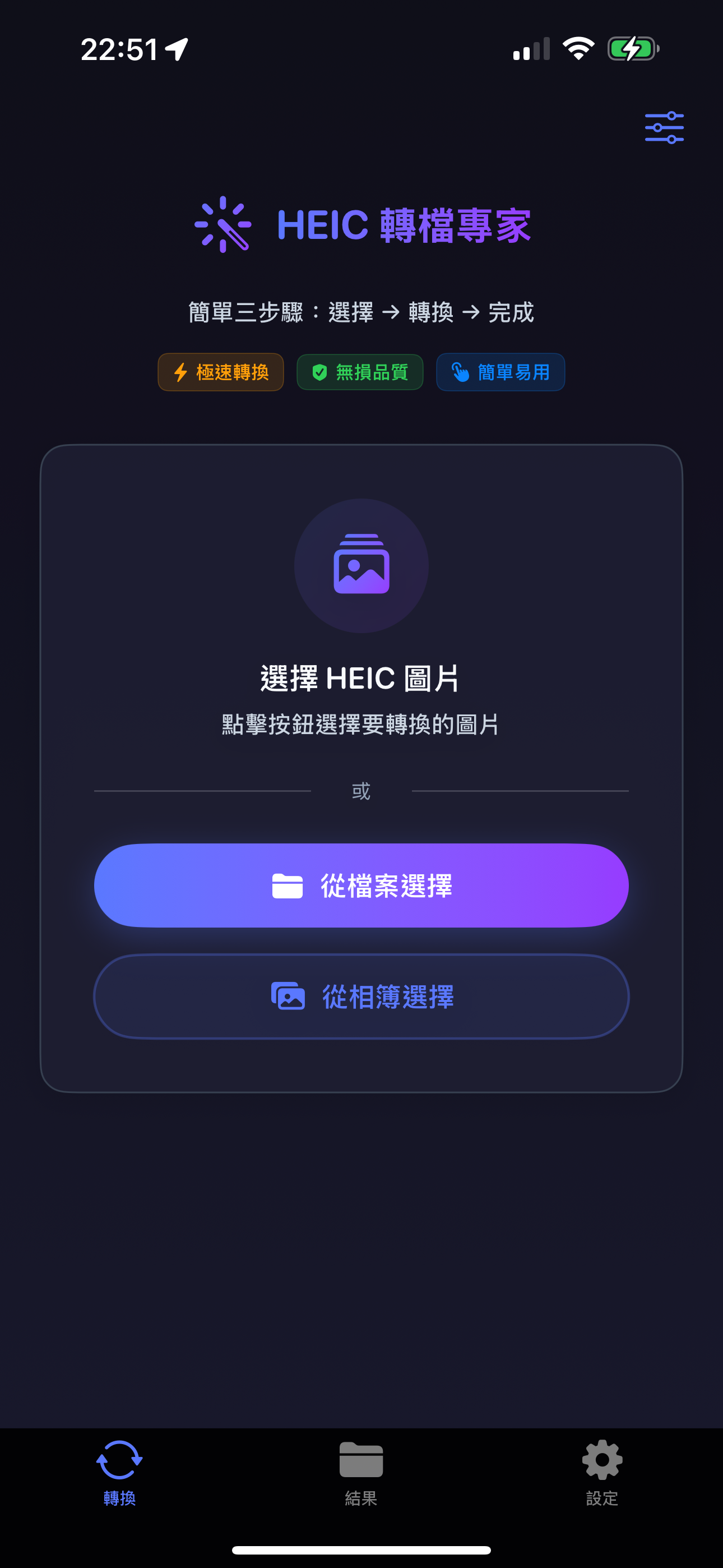Tap the green shield icon on 無損品質 badge
Viewport: 723px width, 1568px height.
click(x=321, y=372)
